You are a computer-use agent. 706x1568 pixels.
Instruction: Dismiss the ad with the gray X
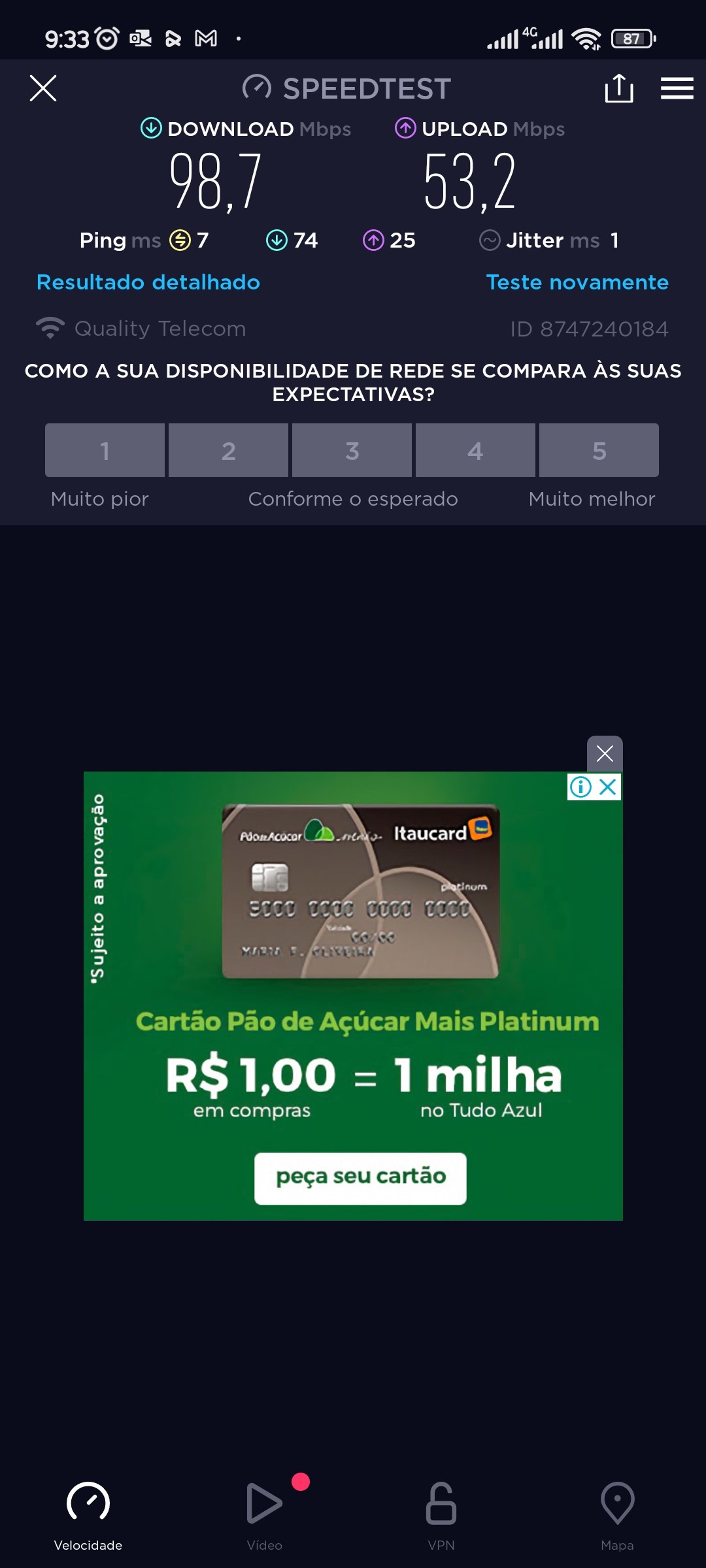(605, 754)
